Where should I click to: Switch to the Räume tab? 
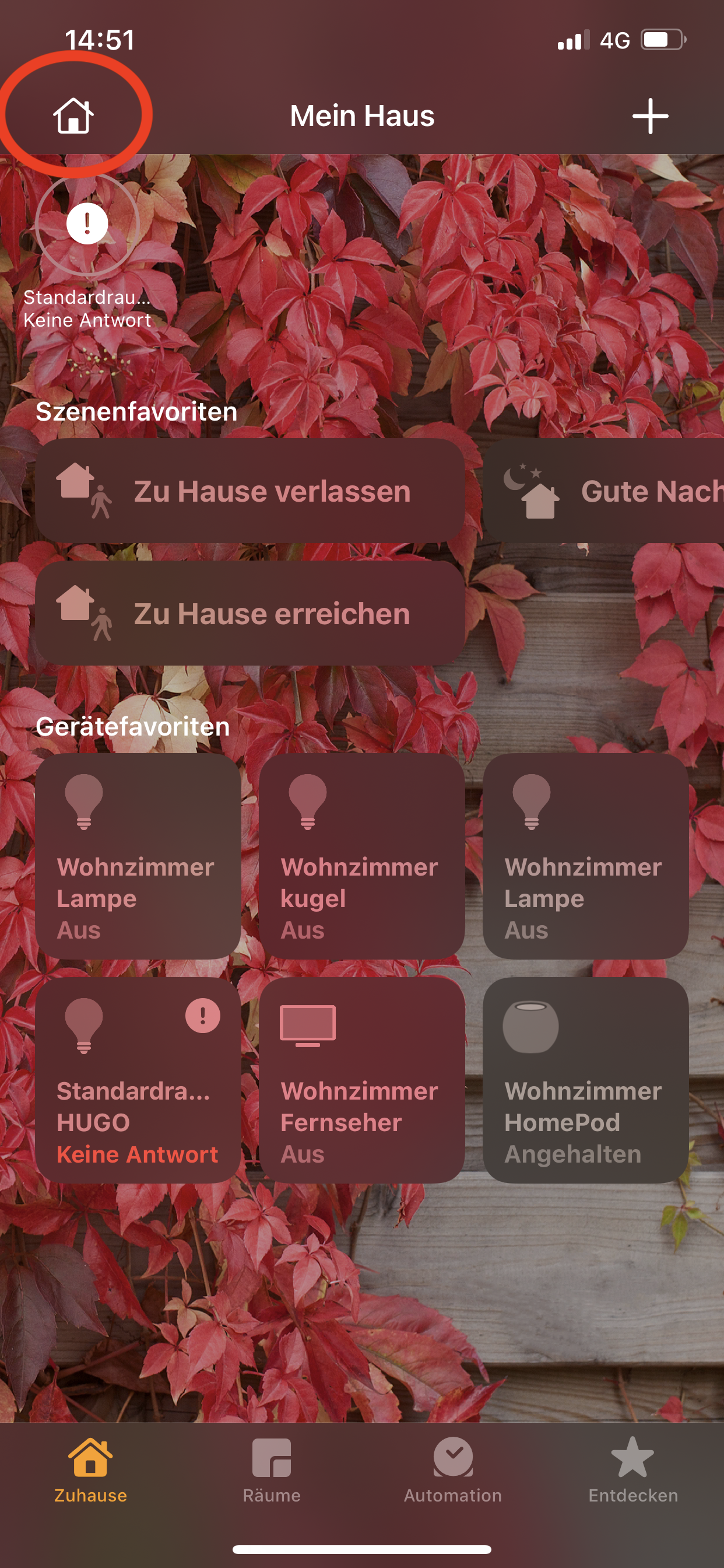[271, 1469]
